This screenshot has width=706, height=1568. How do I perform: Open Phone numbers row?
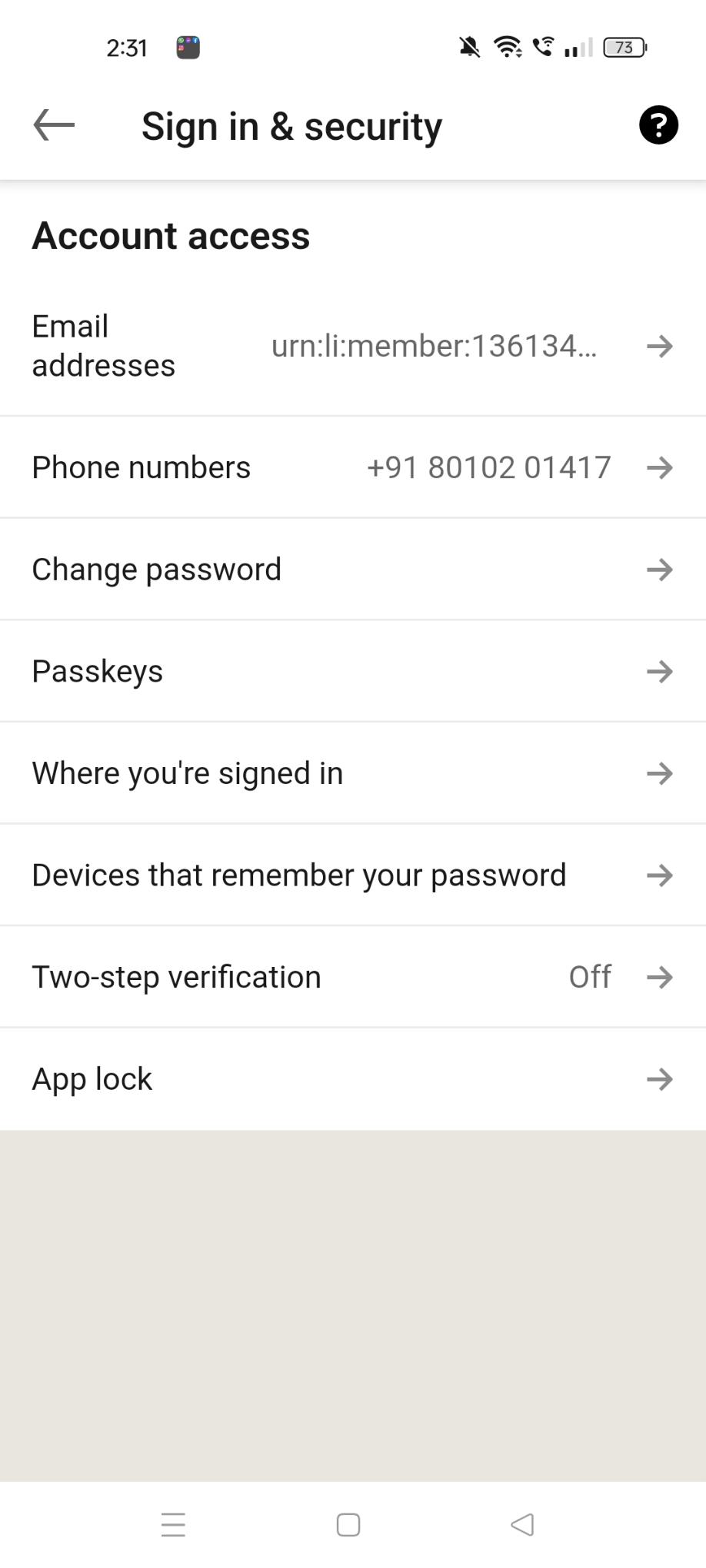352,467
